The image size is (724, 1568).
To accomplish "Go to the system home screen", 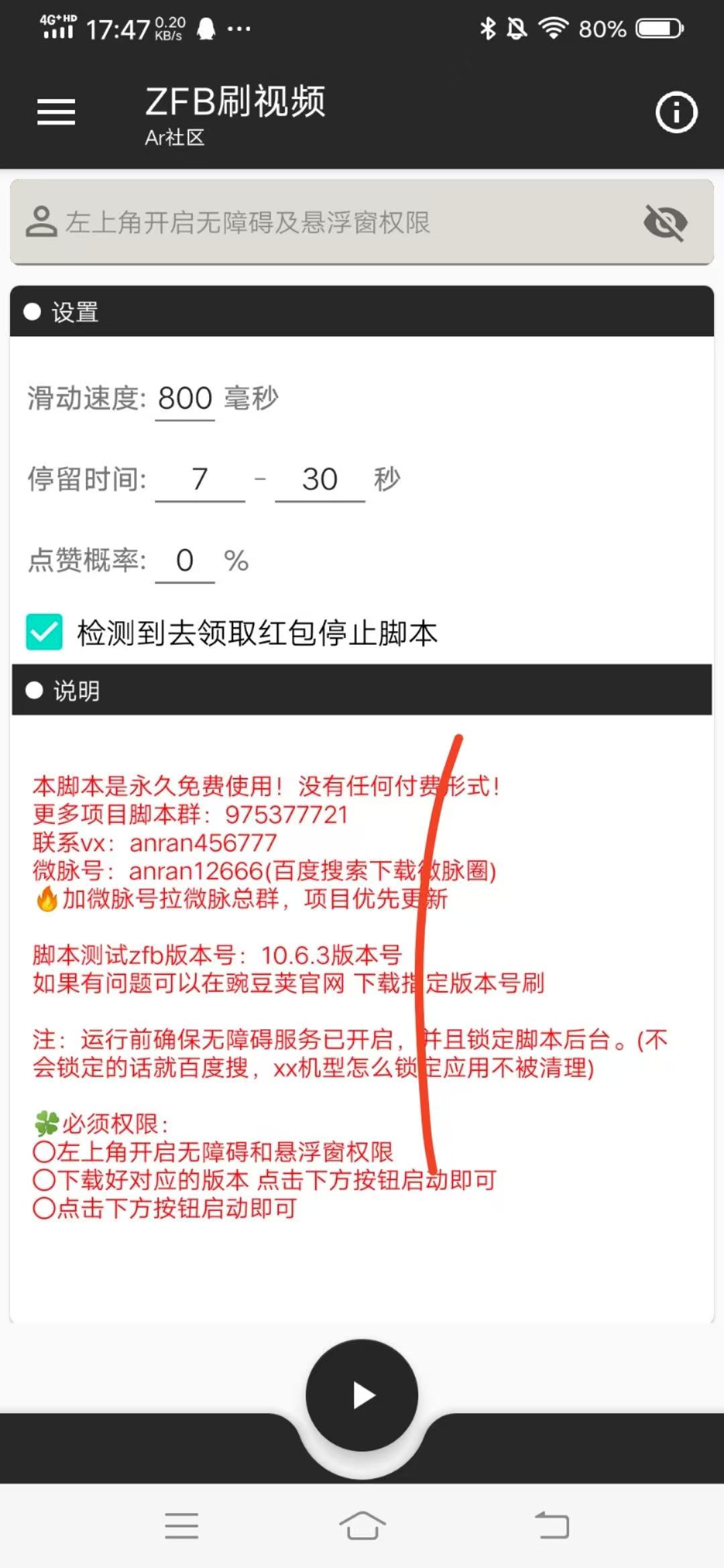I will pyautogui.click(x=362, y=1526).
